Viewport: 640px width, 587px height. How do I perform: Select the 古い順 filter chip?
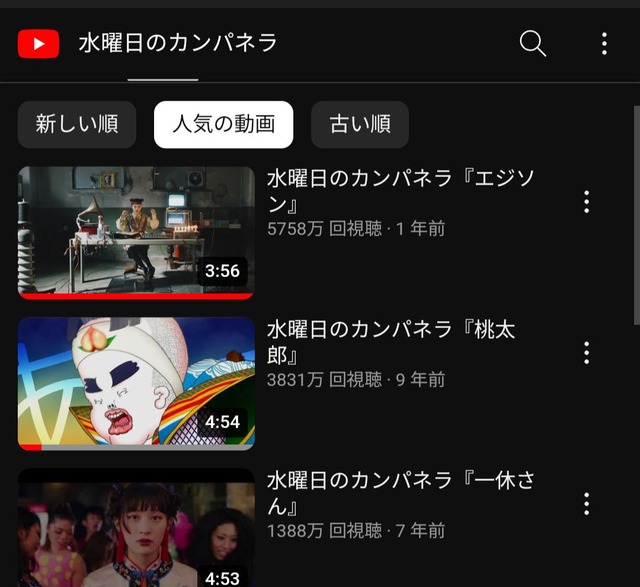point(360,125)
